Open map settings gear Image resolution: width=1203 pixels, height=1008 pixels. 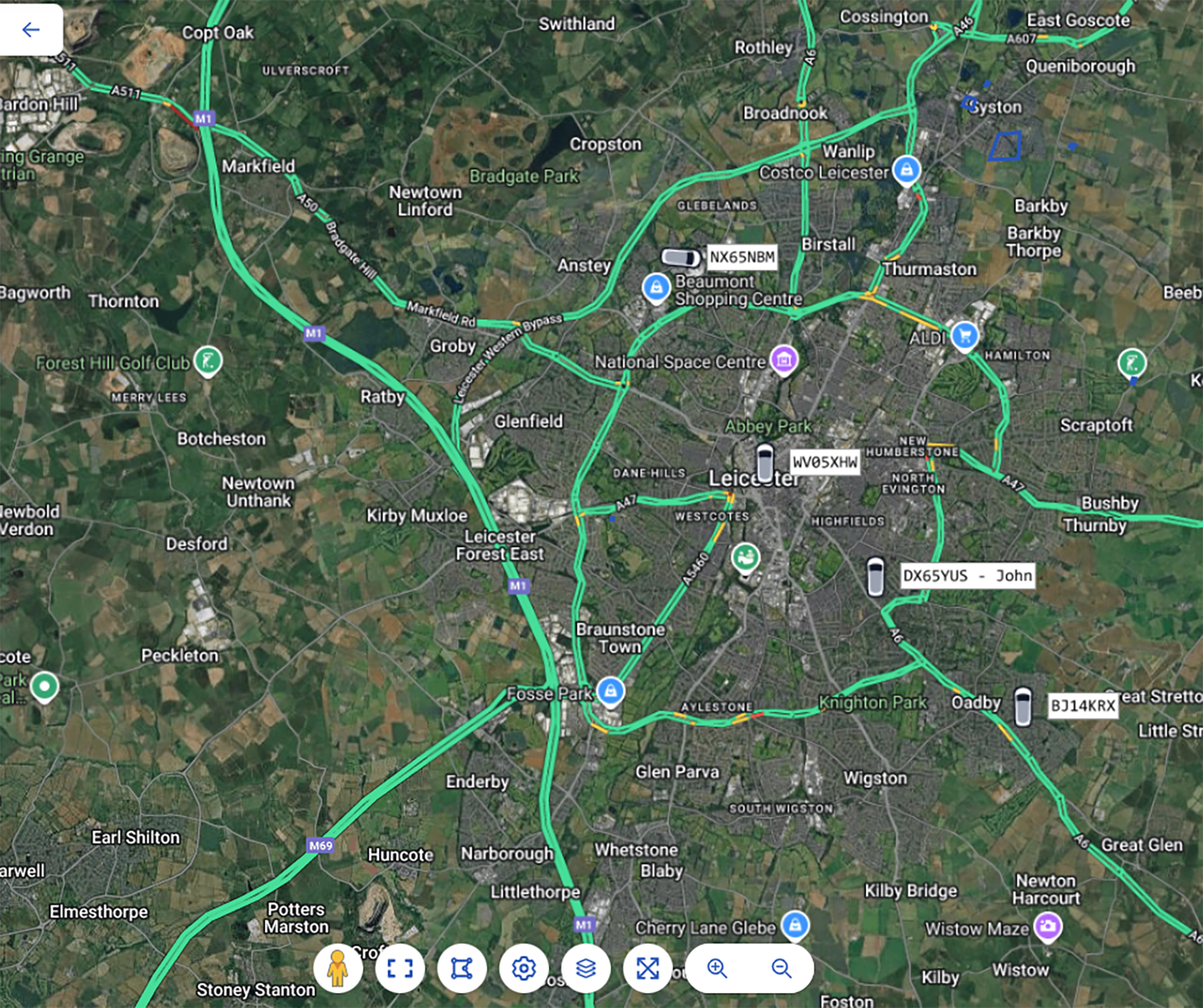[523, 968]
